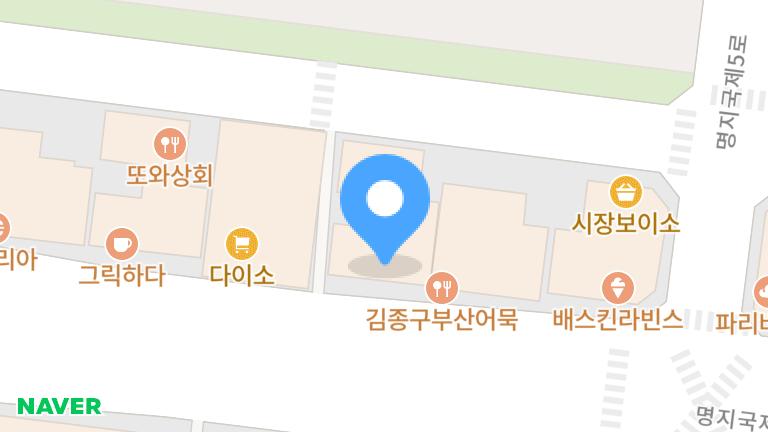The width and height of the screenshot is (768, 432).
Task: Open the 시장보이소 market marker
Action: 626,192
